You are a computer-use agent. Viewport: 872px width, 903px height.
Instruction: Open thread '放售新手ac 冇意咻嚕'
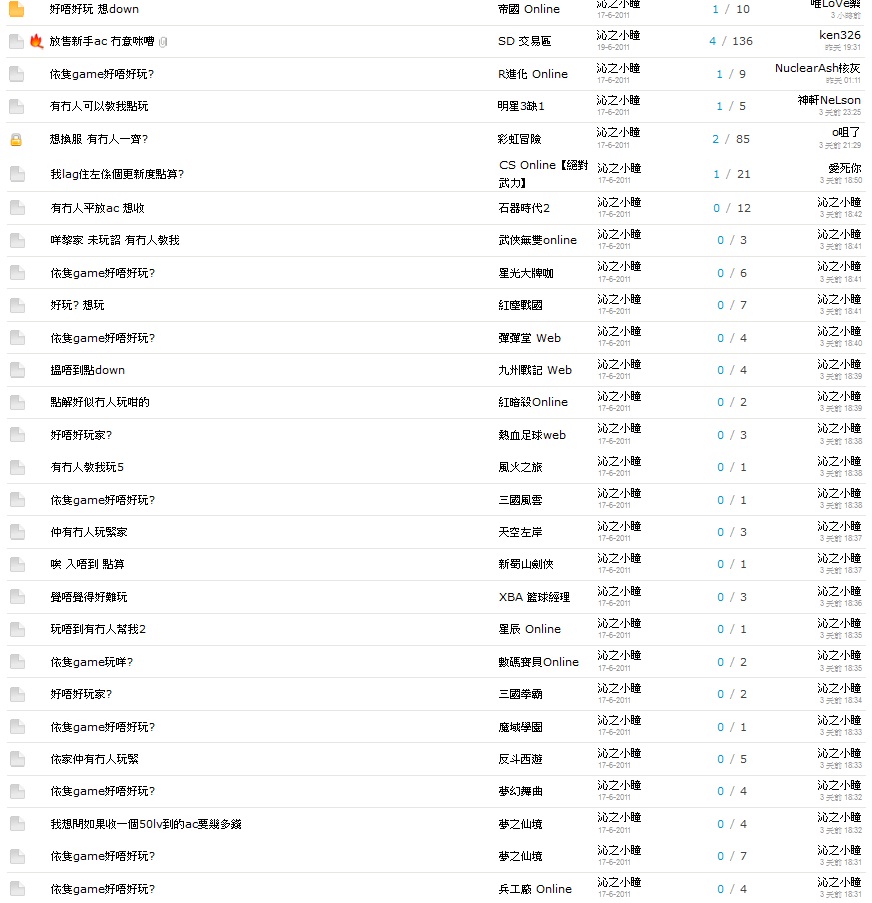tap(101, 41)
